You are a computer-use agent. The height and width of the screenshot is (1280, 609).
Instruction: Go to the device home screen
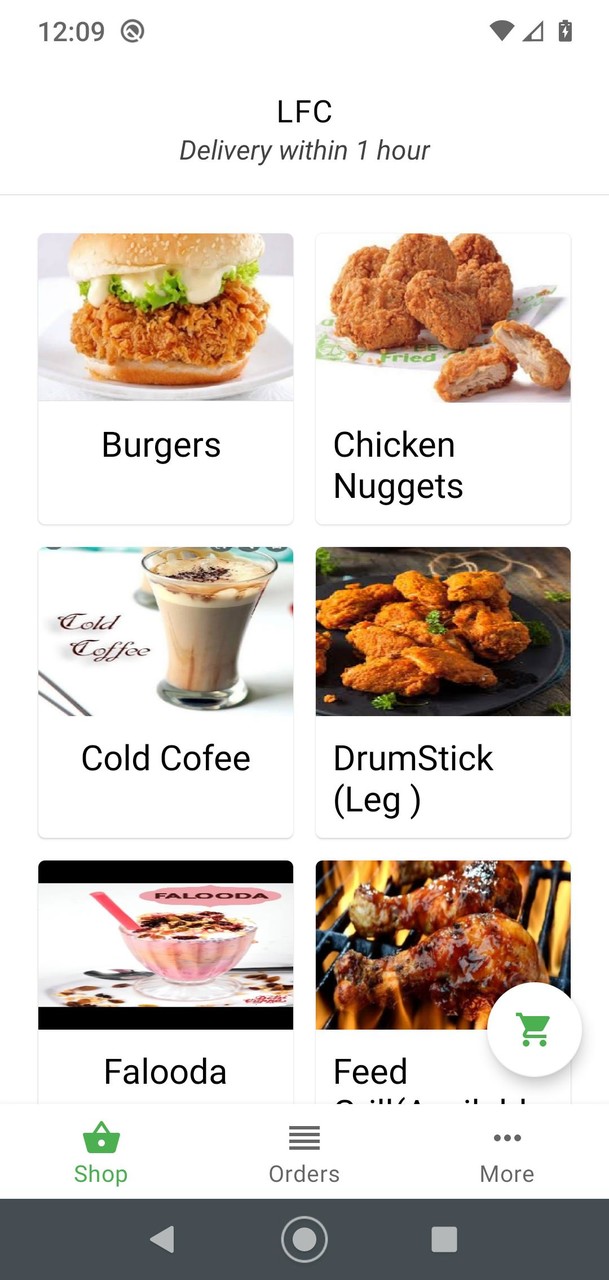(304, 1240)
